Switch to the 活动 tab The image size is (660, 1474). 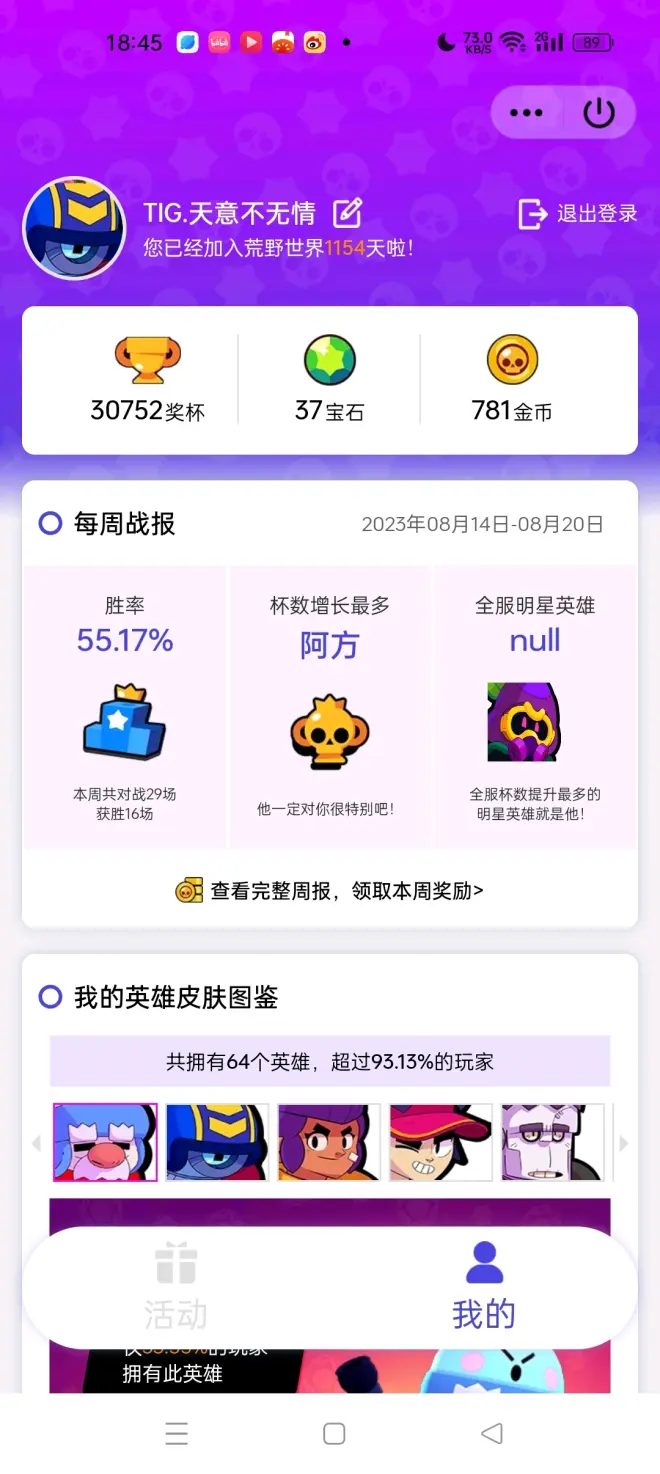tap(176, 1287)
